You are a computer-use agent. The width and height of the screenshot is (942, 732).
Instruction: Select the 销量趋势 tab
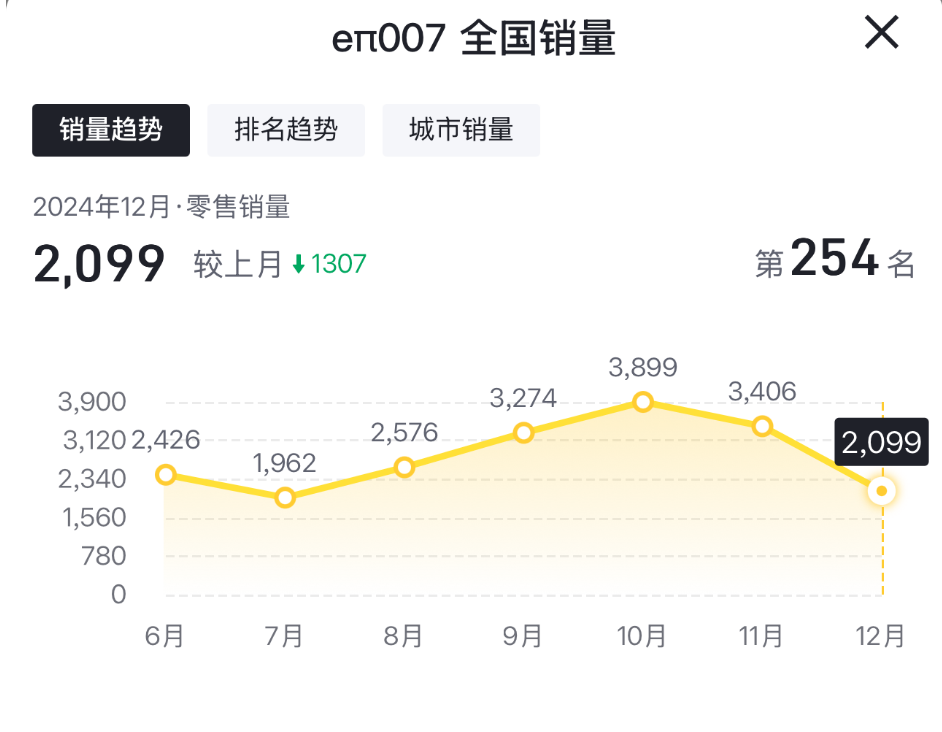tap(111, 130)
